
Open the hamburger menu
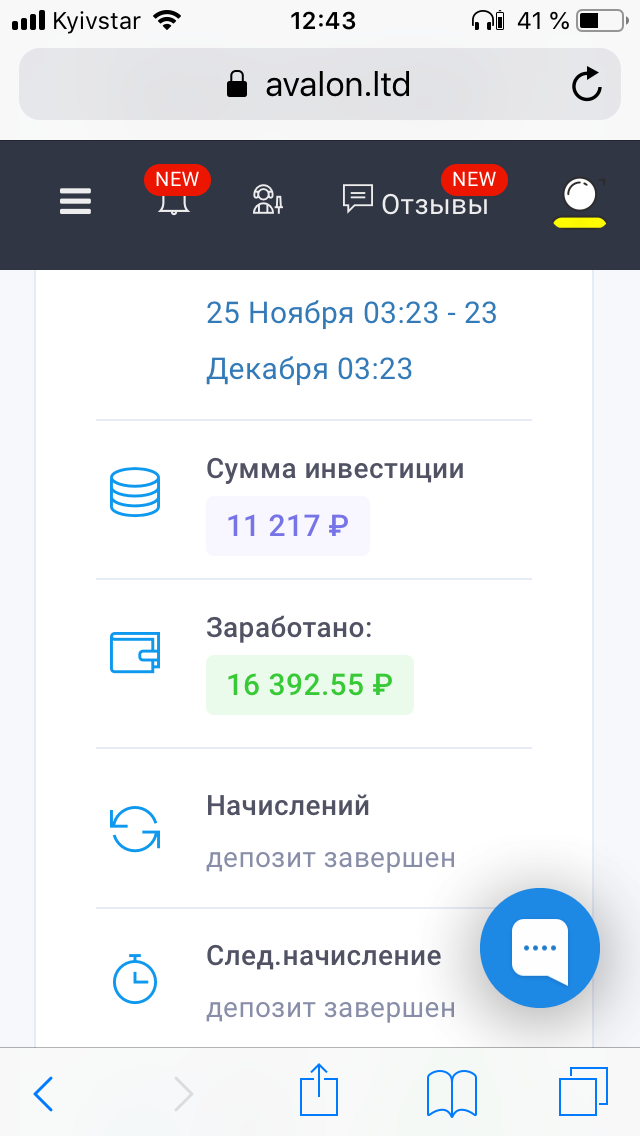tap(75, 202)
